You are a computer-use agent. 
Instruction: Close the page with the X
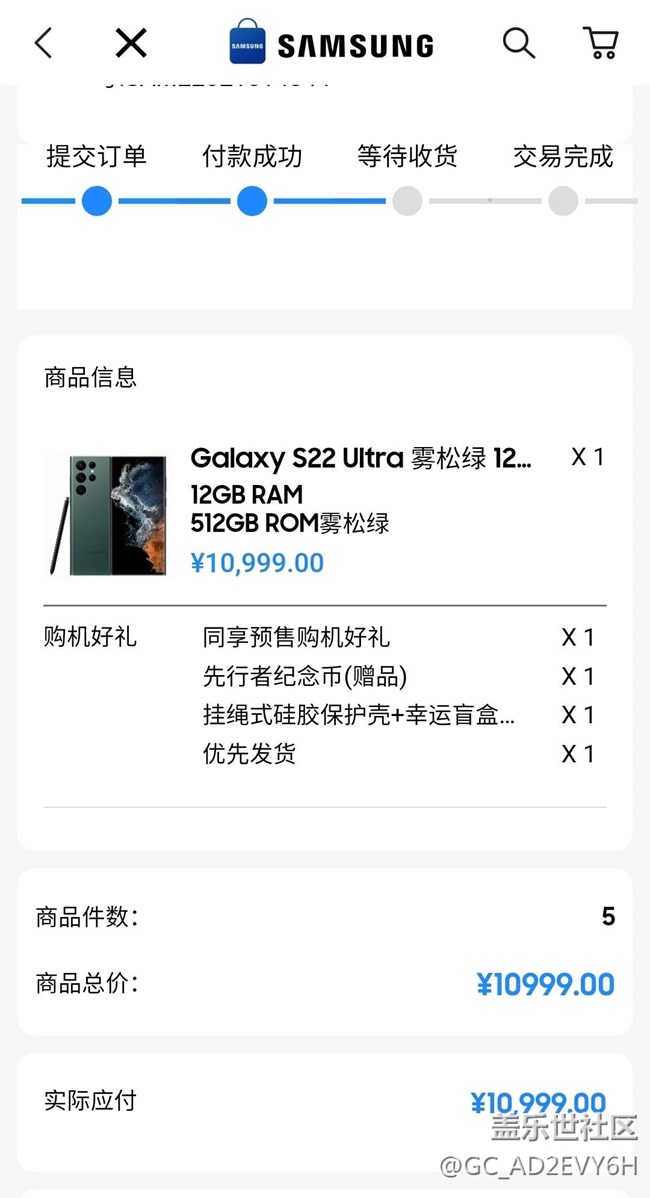[131, 43]
